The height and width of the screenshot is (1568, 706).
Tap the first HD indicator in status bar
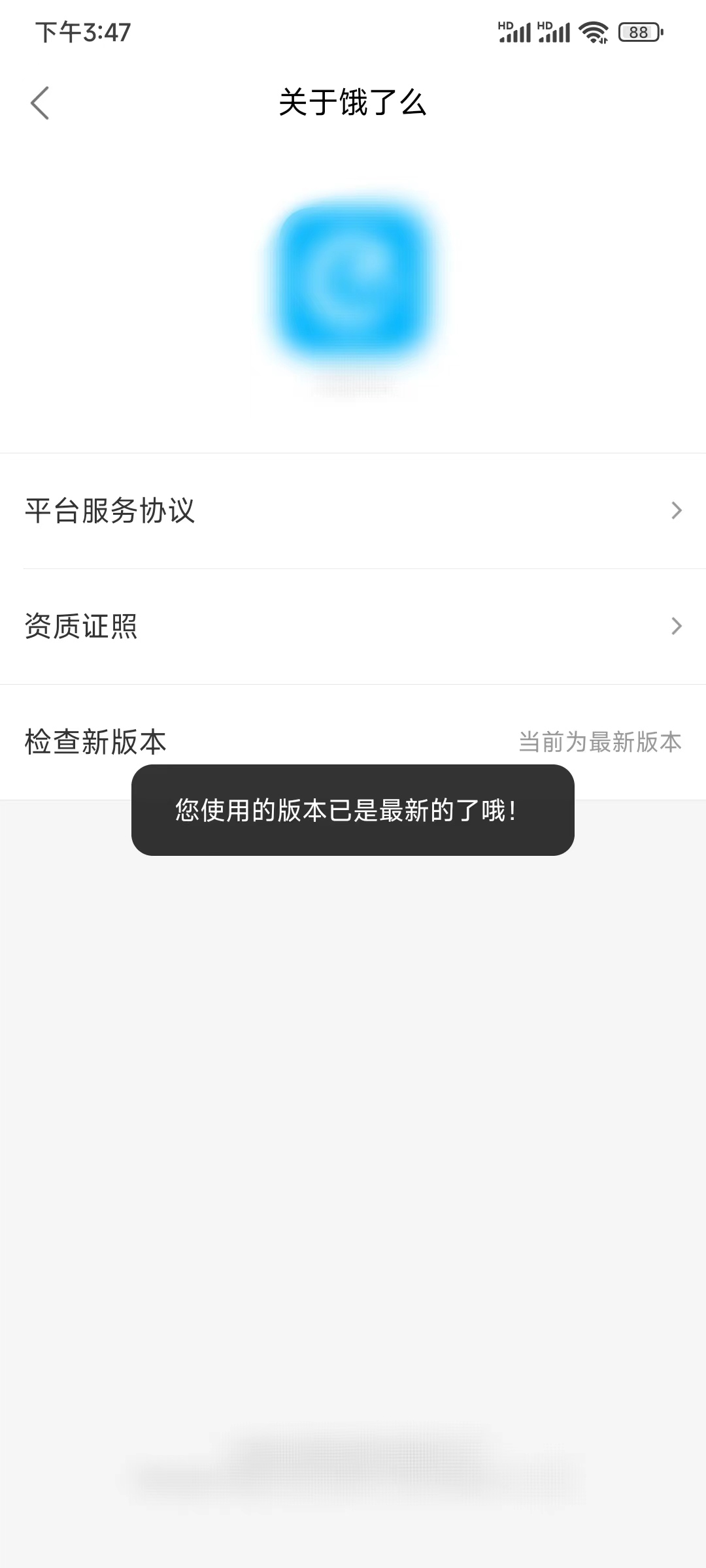coord(503,24)
